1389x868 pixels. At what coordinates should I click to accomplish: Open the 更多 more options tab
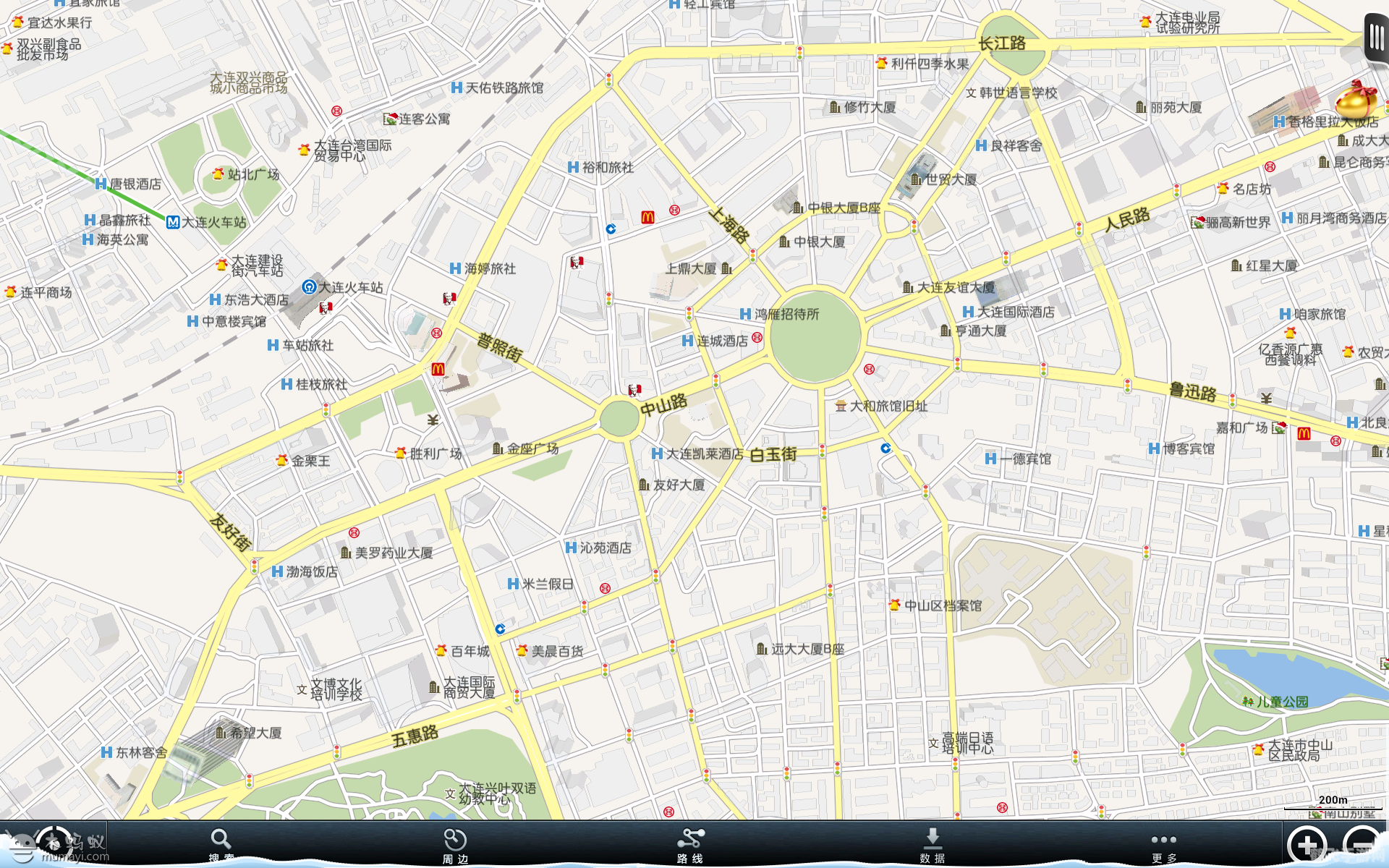(x=1163, y=844)
